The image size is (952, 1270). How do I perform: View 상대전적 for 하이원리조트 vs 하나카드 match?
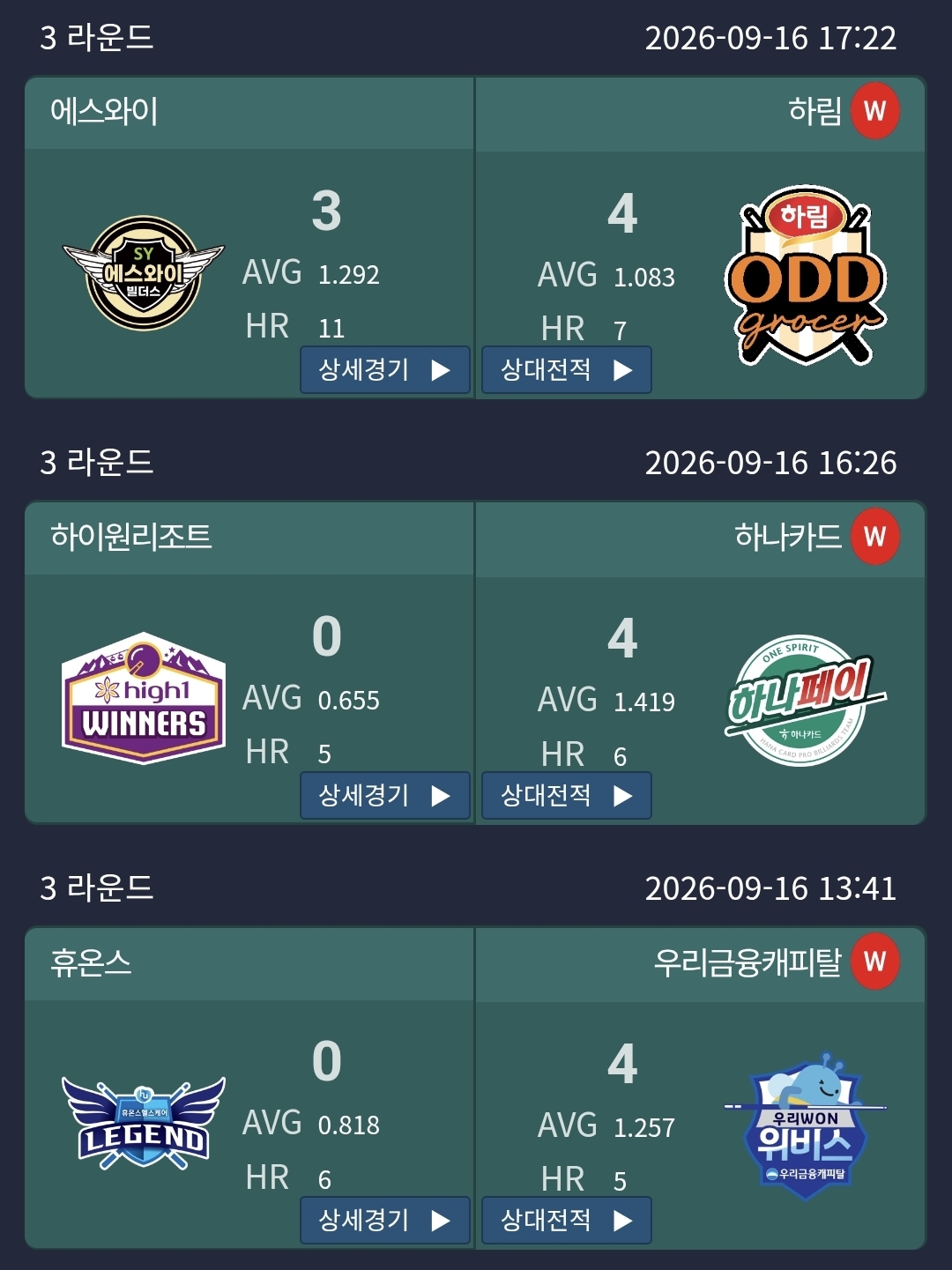click(x=567, y=796)
